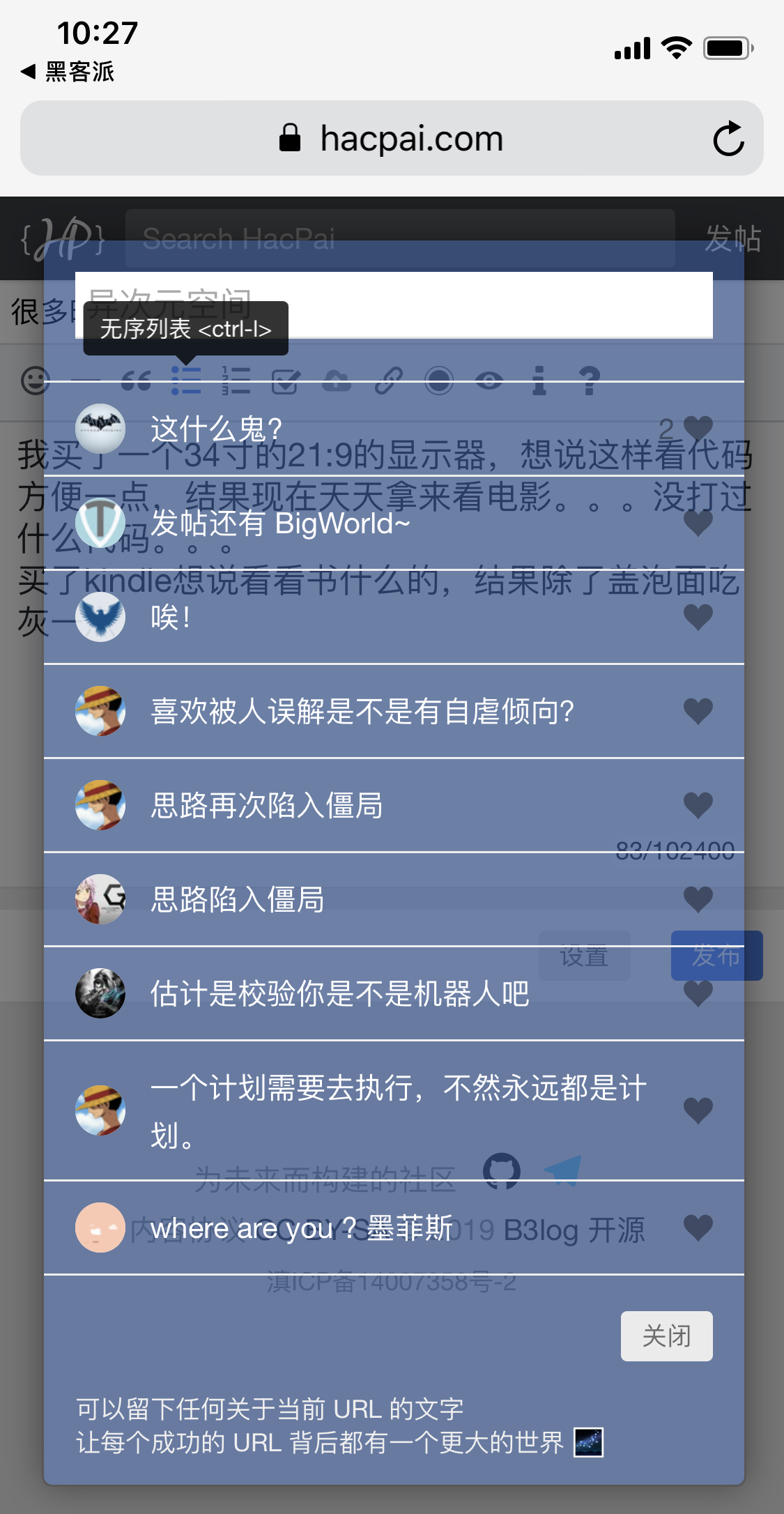Tap the close (关闭) button
The image size is (784, 1514).
666,1336
